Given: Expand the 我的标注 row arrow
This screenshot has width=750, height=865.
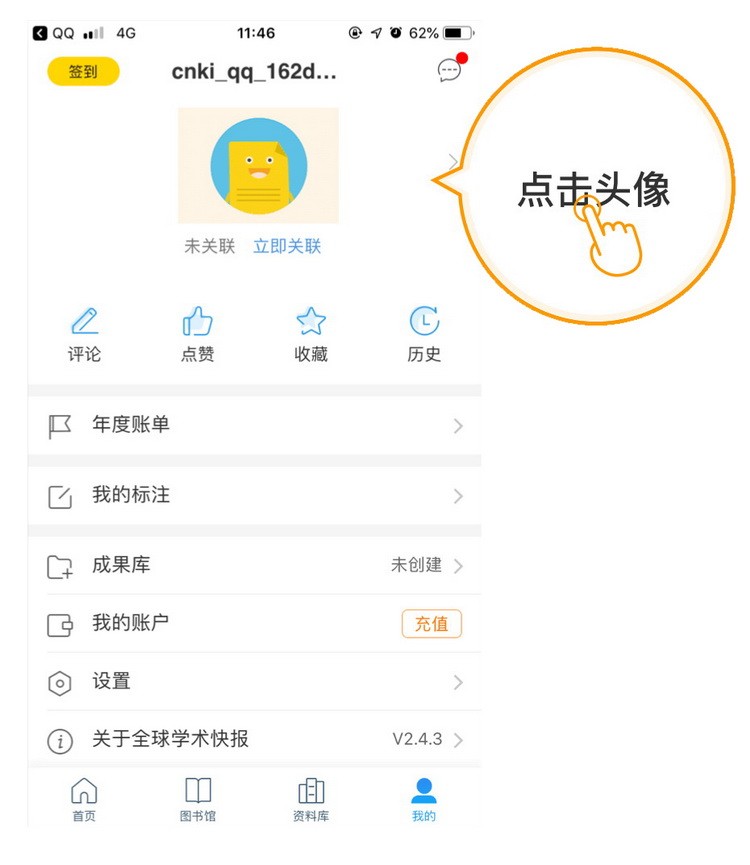Looking at the screenshot, I should pos(458,495).
